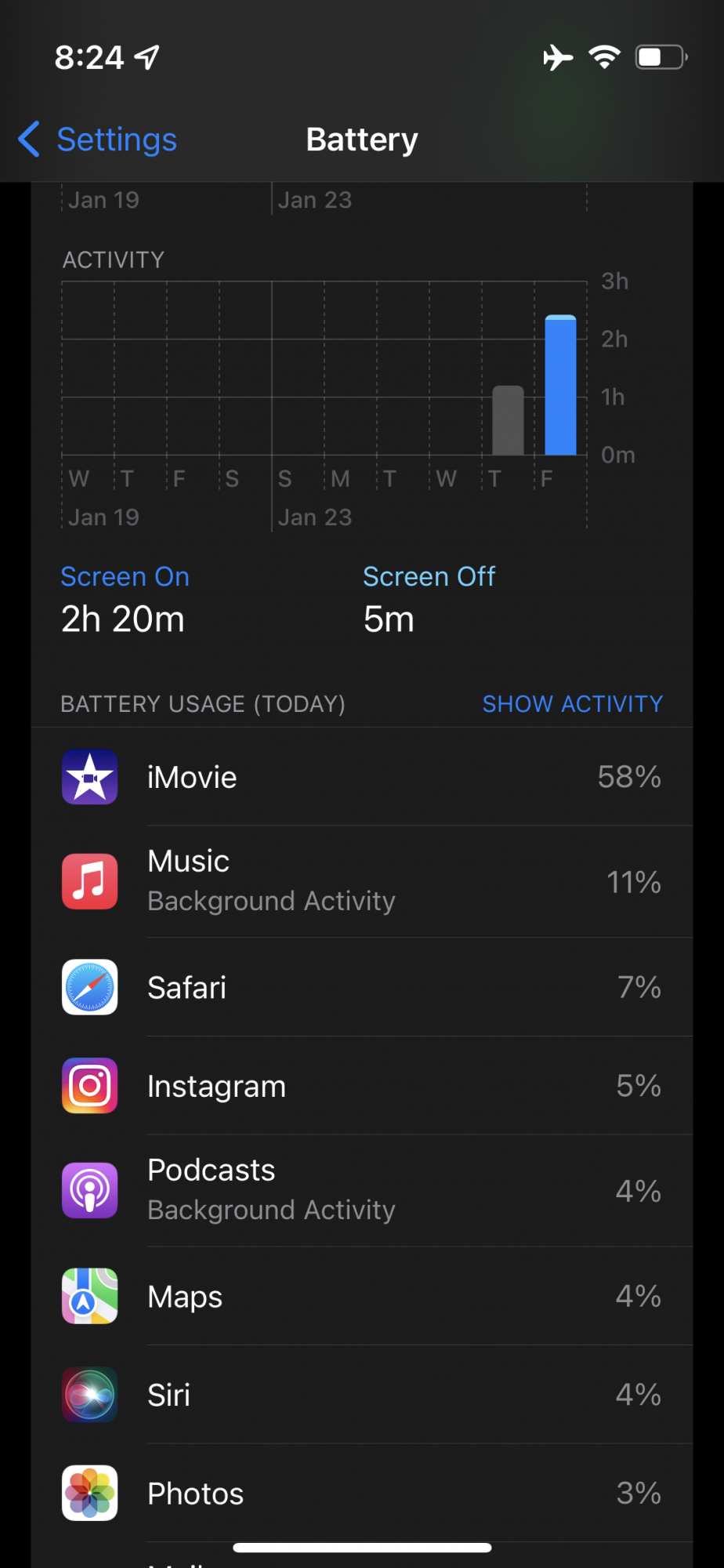
Task: Select Maps in battery usage list
Action: click(362, 1296)
